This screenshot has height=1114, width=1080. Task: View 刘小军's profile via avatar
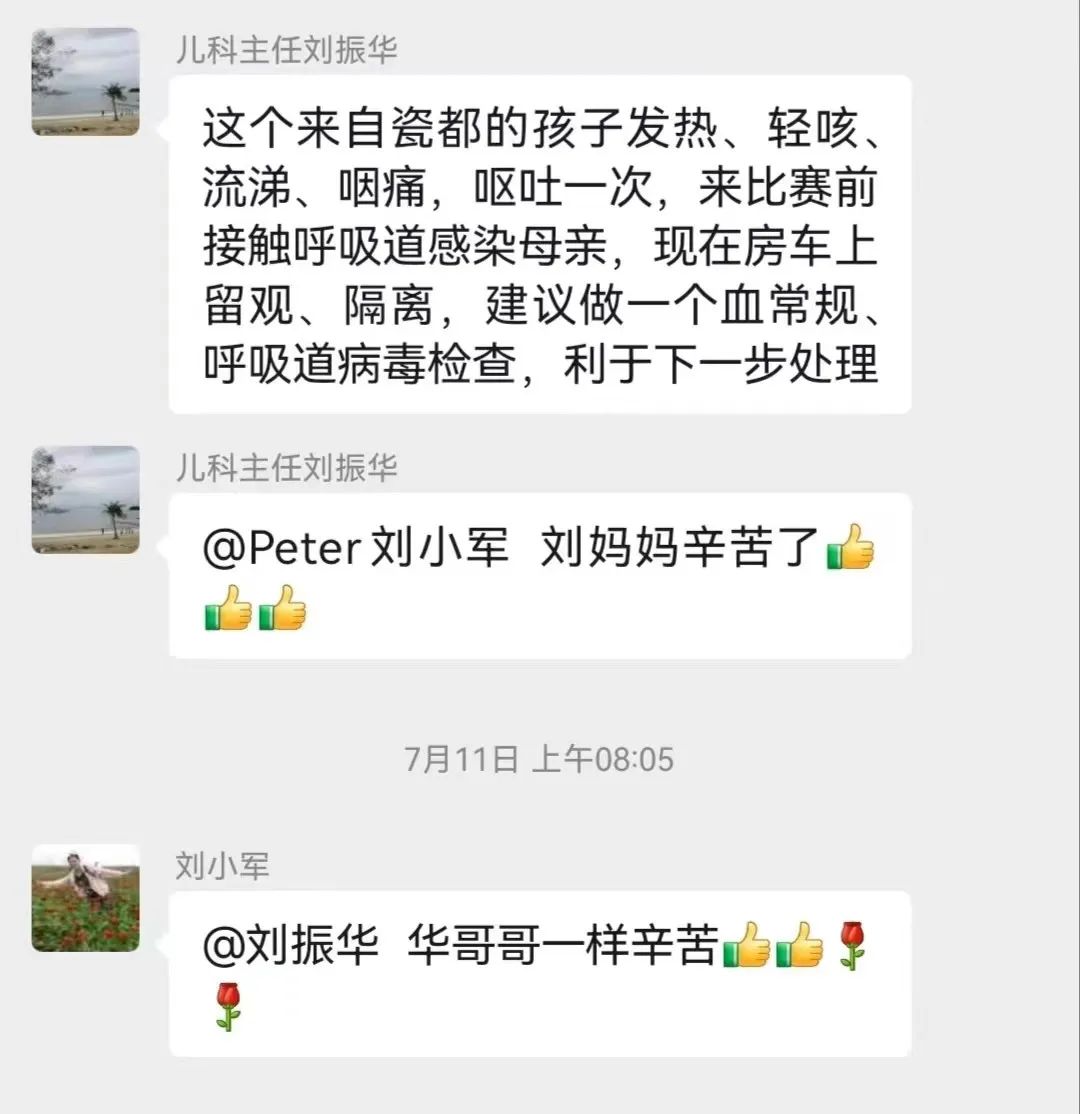click(85, 897)
